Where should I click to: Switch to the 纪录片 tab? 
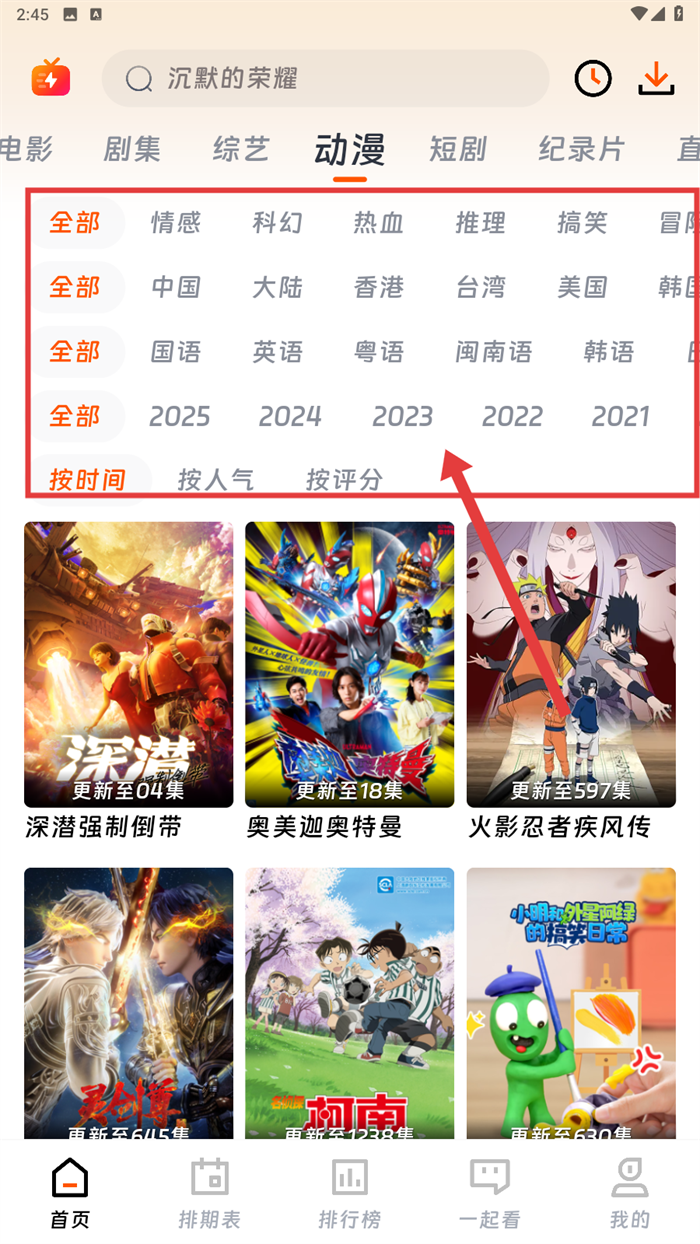[x=581, y=150]
